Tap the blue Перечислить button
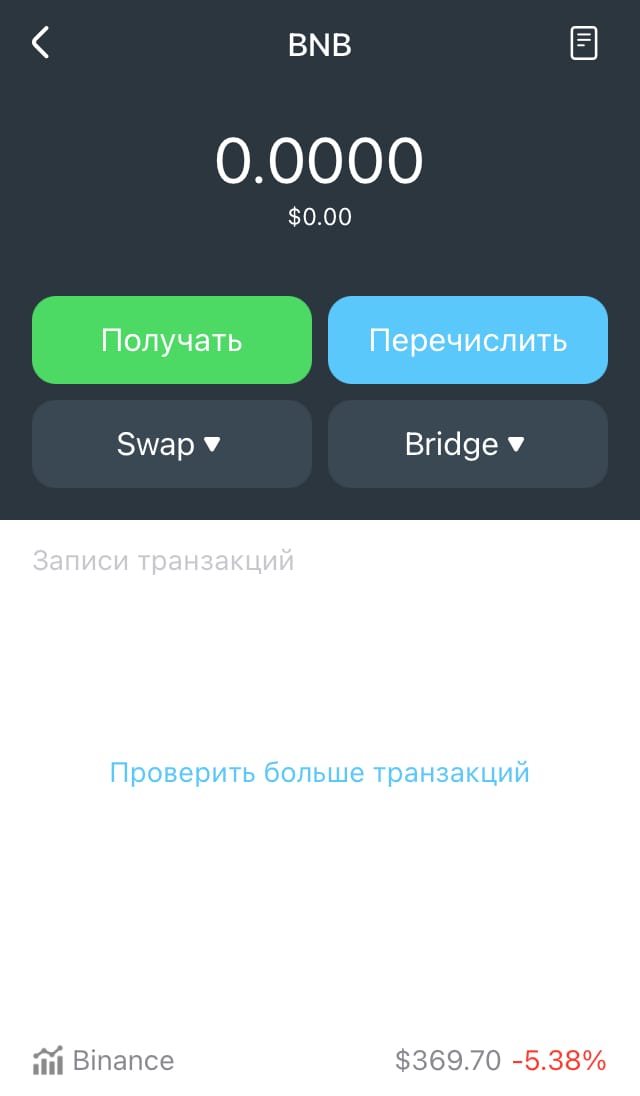640x1096 pixels. pyautogui.click(x=468, y=340)
